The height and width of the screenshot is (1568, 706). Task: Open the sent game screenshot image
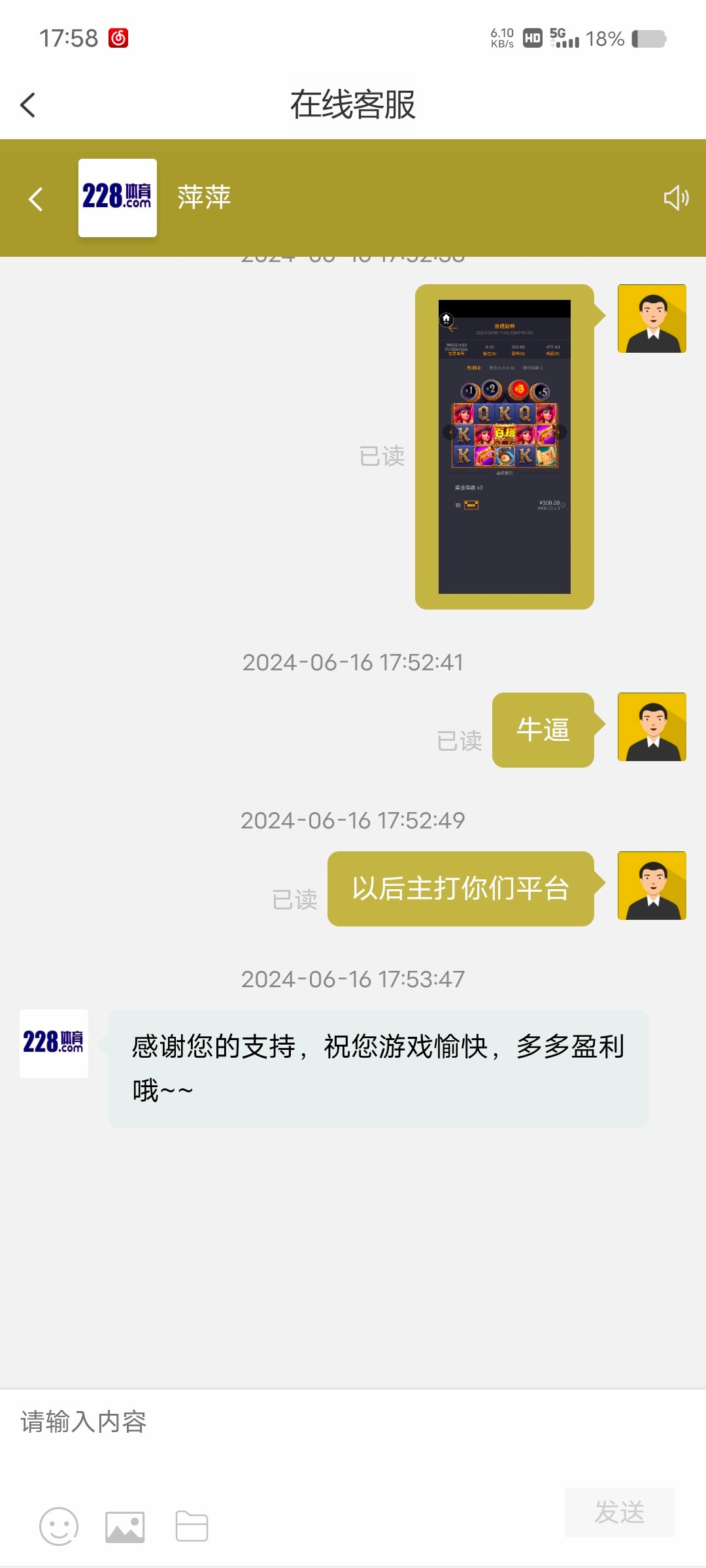(505, 447)
